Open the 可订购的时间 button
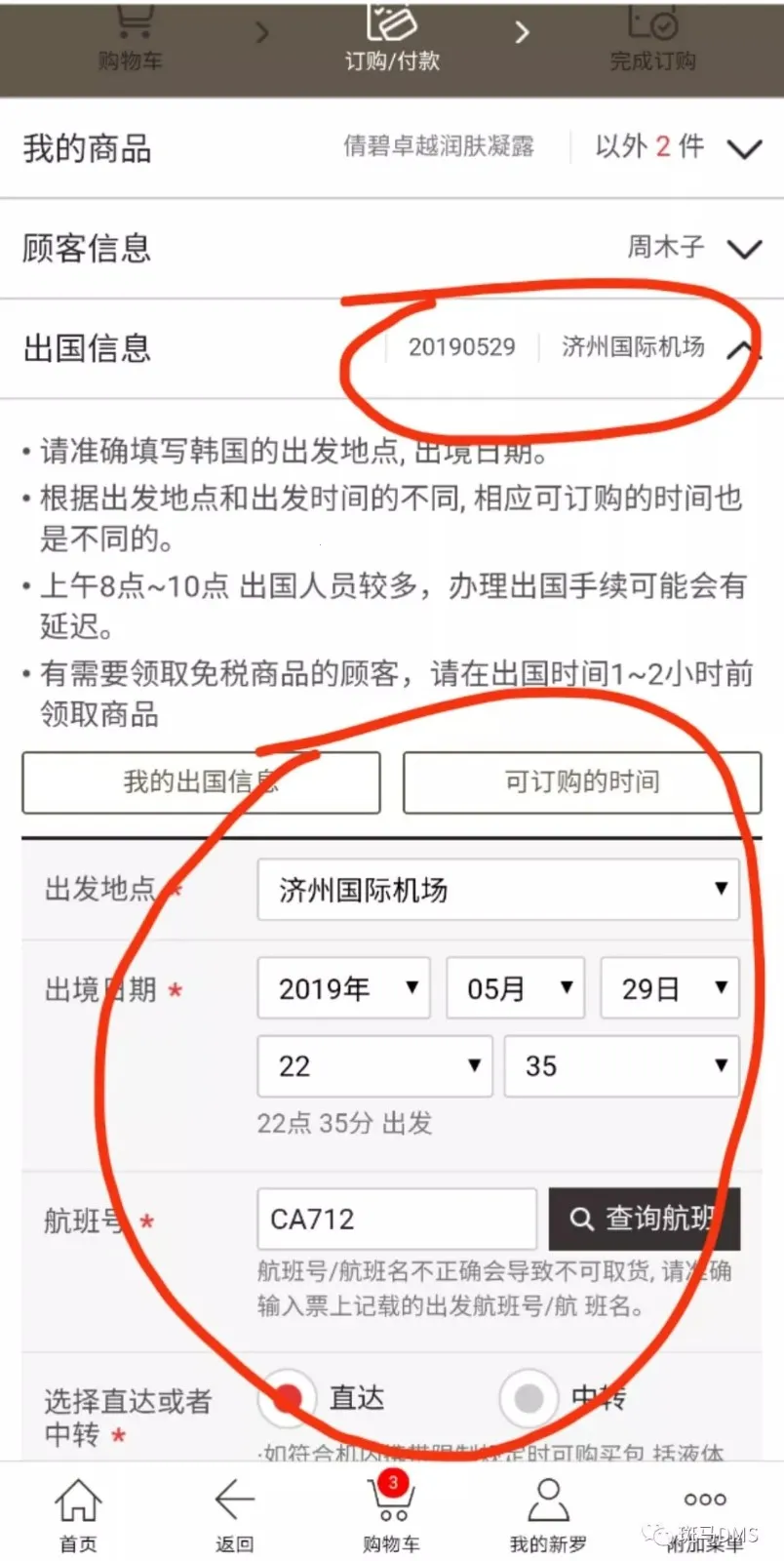The width and height of the screenshot is (784, 1561). (x=582, y=782)
